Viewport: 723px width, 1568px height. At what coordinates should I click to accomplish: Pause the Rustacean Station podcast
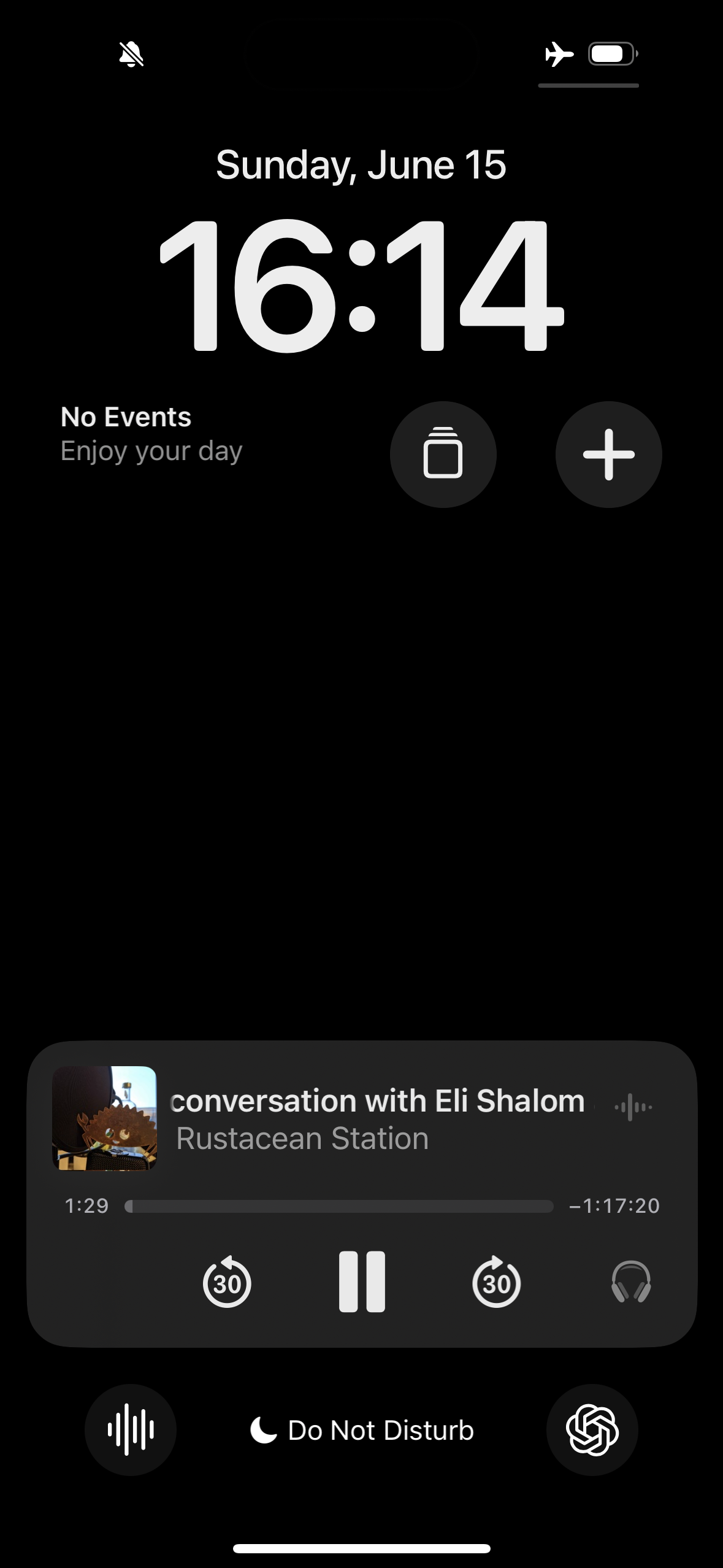(x=362, y=1282)
